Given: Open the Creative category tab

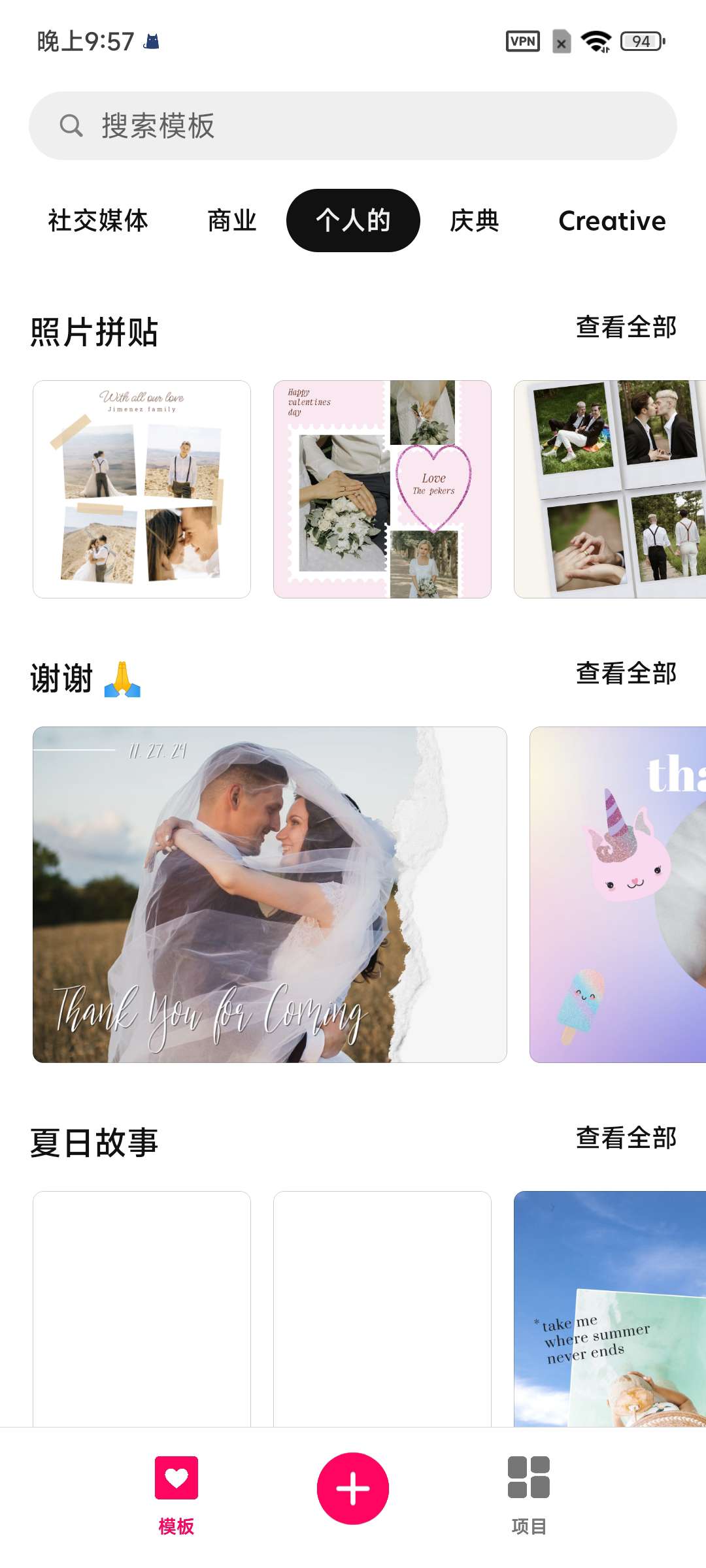Looking at the screenshot, I should [x=612, y=221].
